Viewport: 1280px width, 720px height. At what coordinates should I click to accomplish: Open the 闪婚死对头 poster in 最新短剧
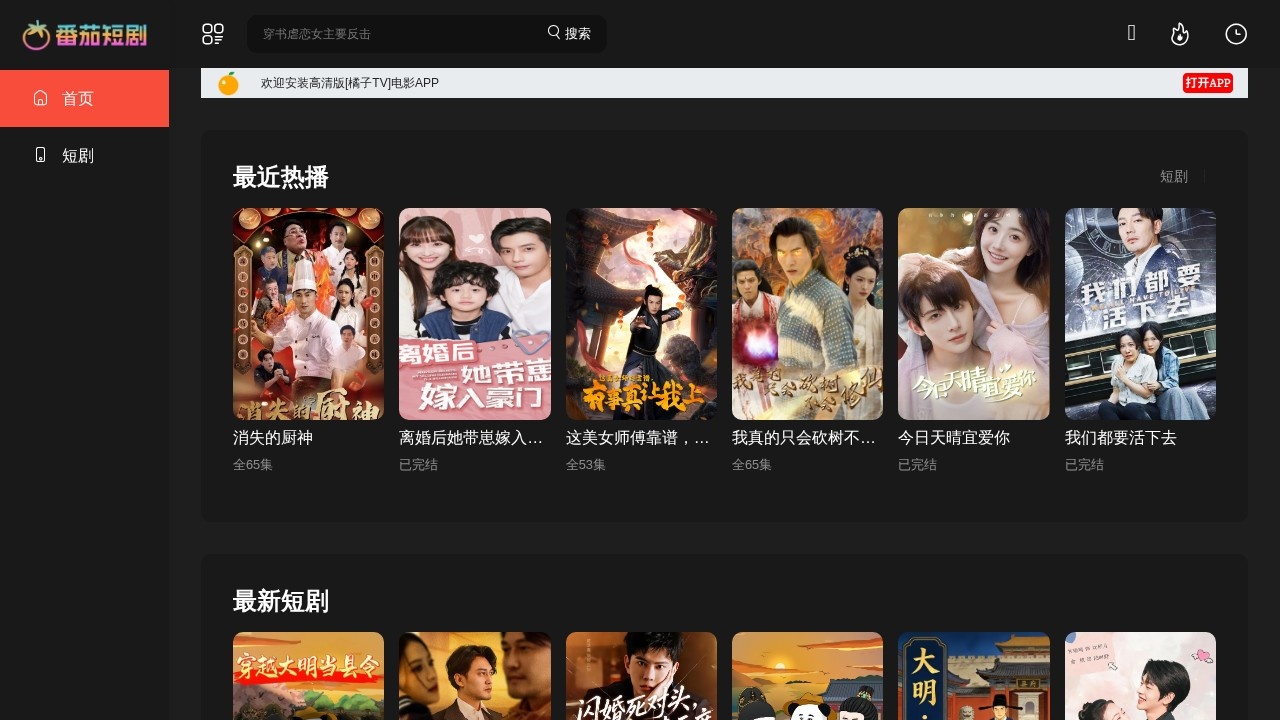[641, 676]
